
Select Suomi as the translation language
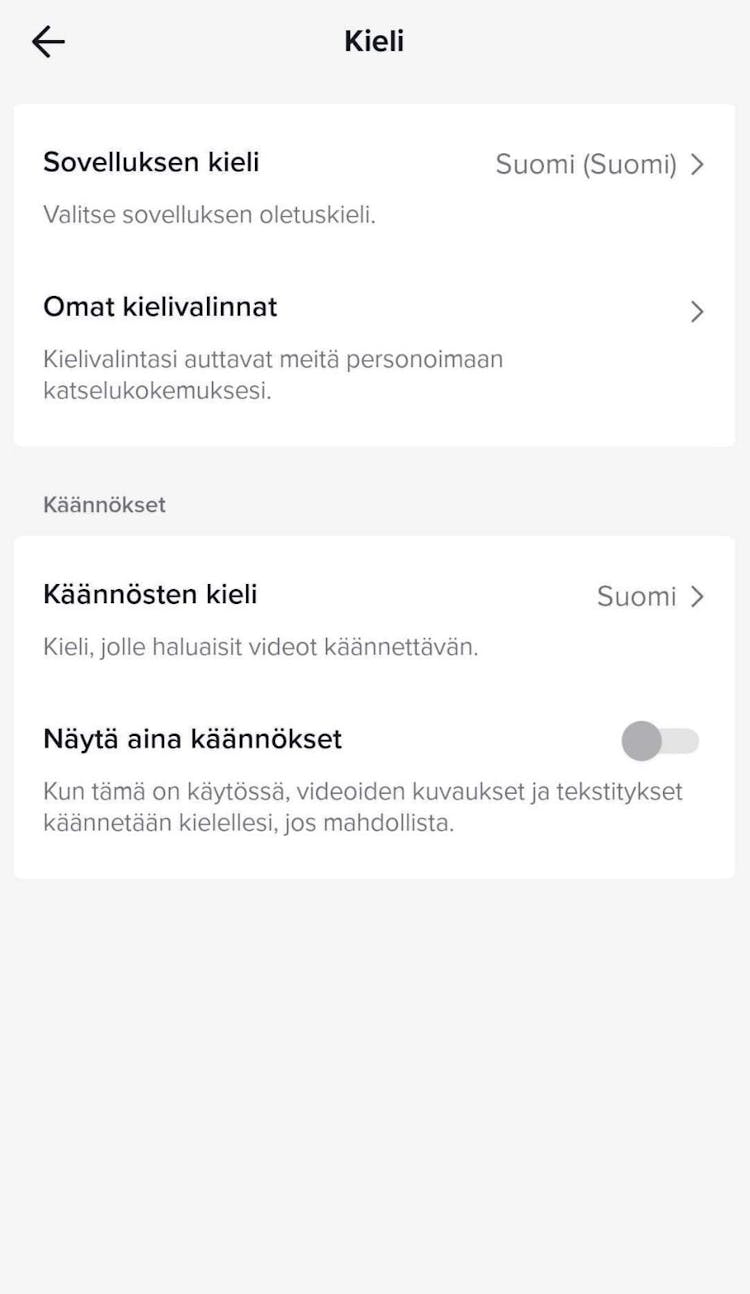click(x=635, y=596)
